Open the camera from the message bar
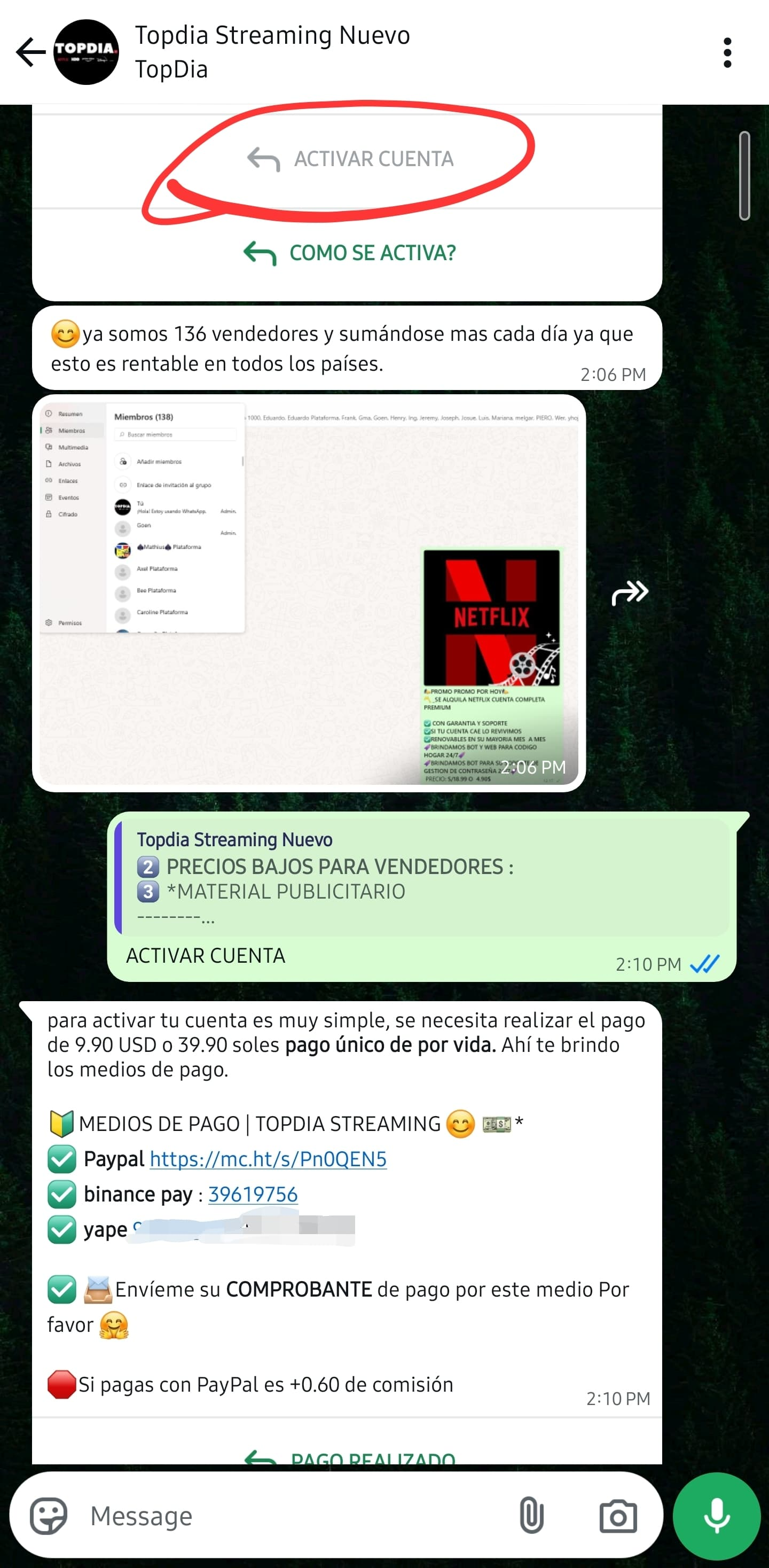769x1568 pixels. (x=617, y=1516)
